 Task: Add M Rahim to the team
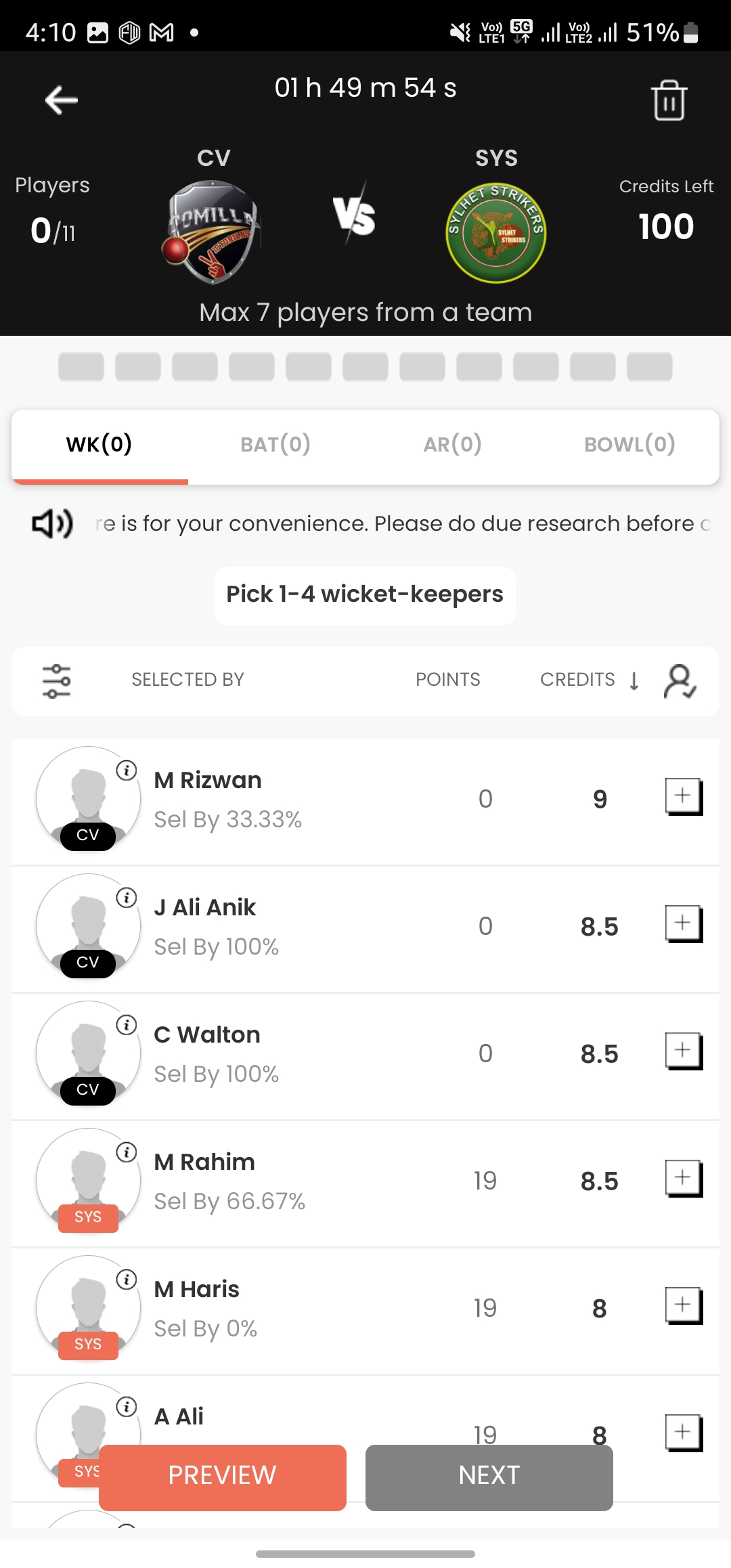(x=684, y=1178)
